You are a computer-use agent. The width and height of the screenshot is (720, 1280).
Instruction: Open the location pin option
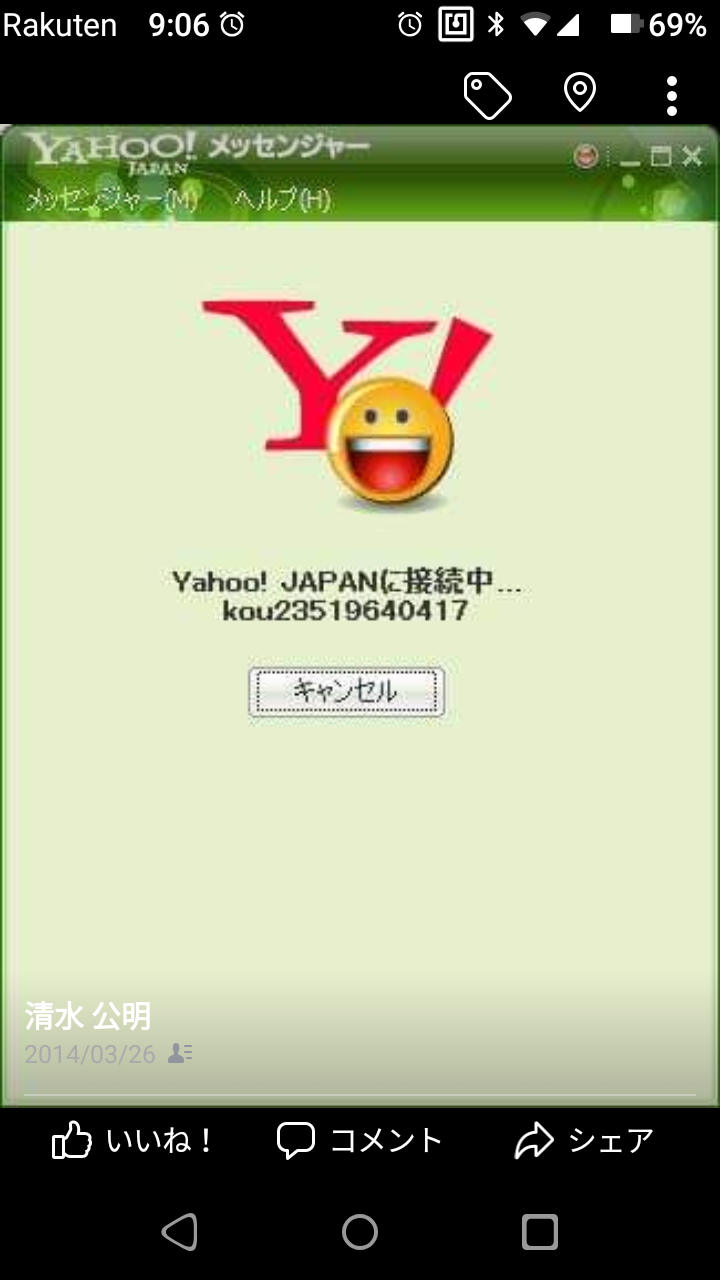580,94
